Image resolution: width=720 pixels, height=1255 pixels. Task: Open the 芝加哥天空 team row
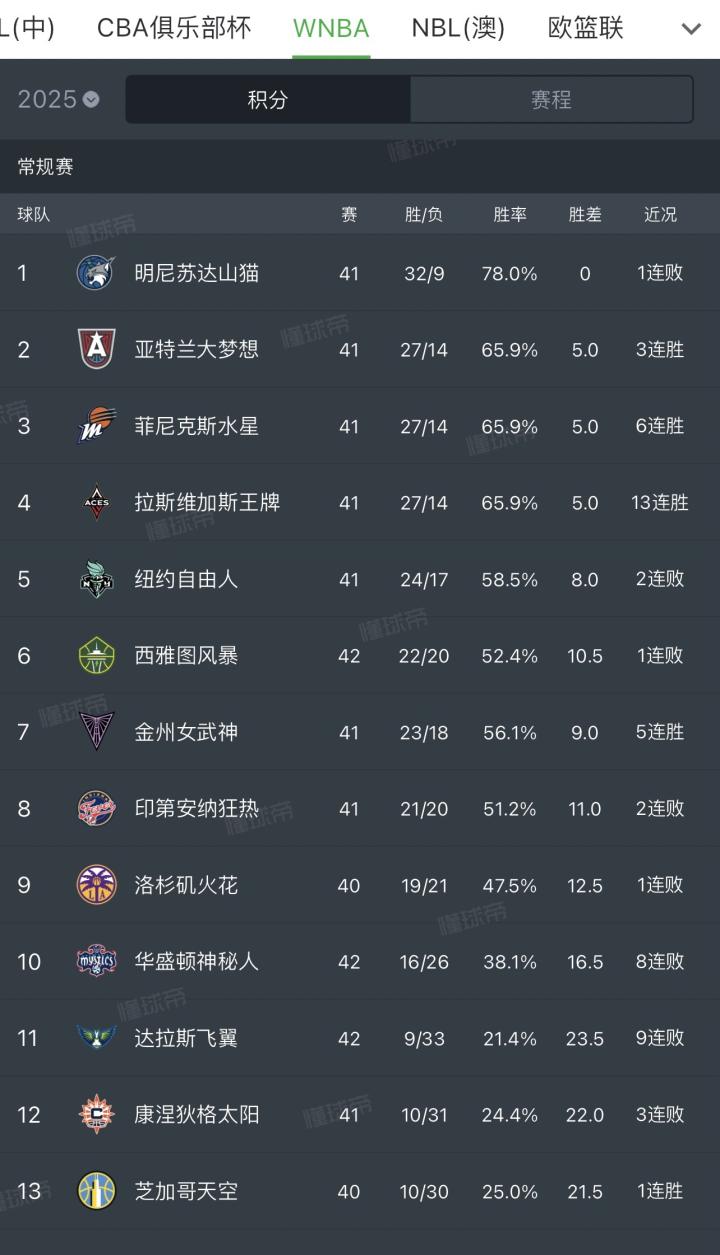point(360,1191)
